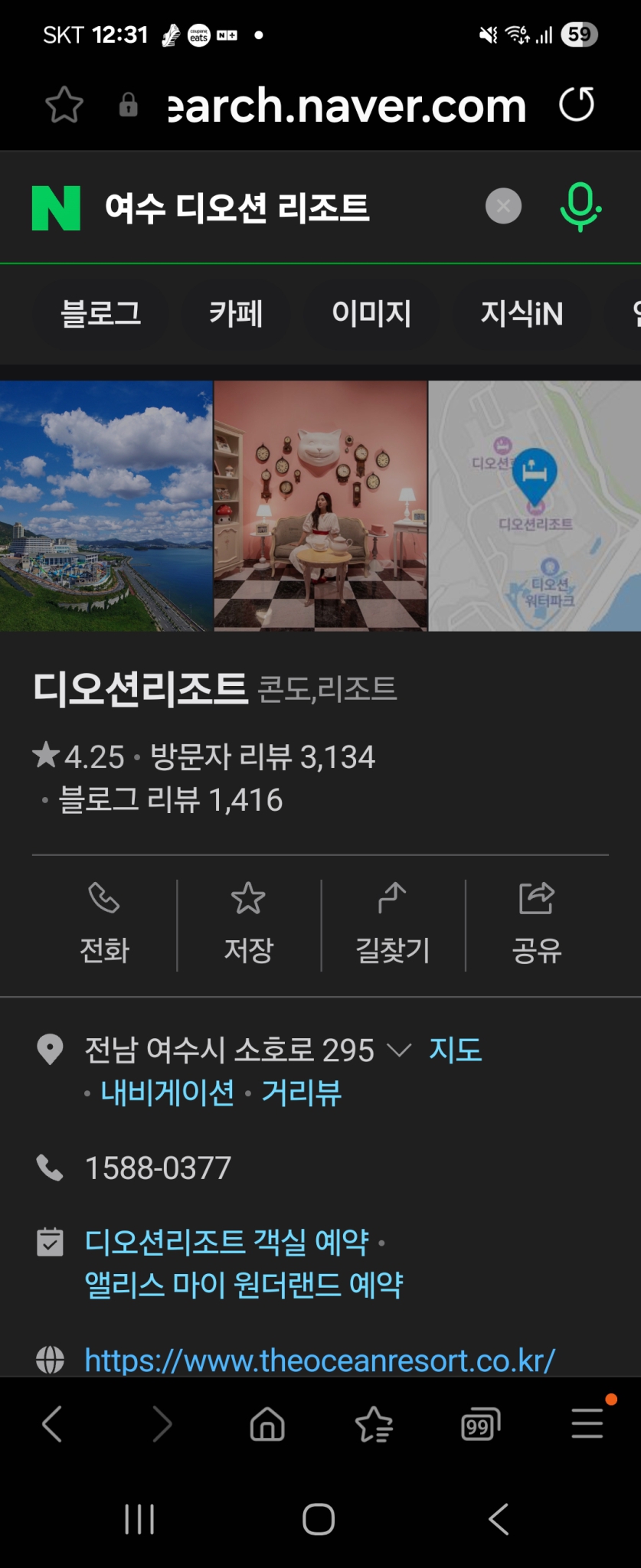Clear the search query with the X icon

click(x=502, y=205)
